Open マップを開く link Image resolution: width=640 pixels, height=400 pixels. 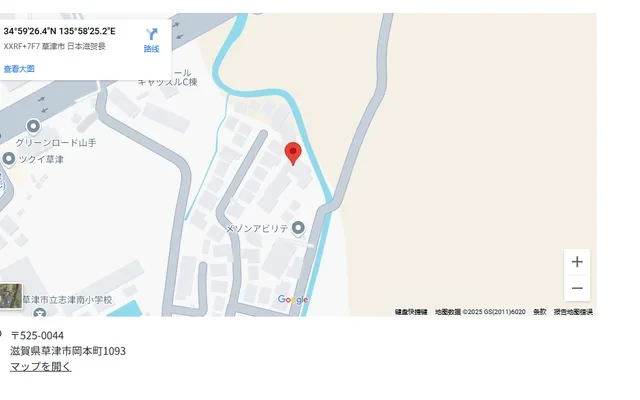[41, 367]
